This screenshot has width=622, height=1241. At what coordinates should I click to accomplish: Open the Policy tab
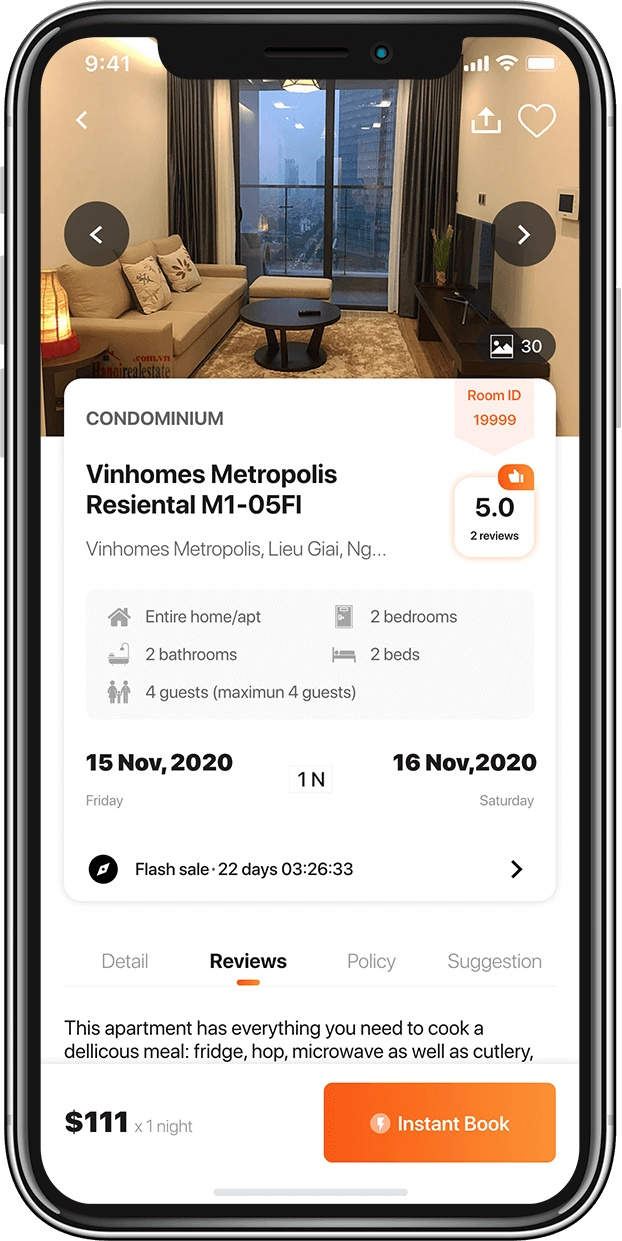point(371,961)
